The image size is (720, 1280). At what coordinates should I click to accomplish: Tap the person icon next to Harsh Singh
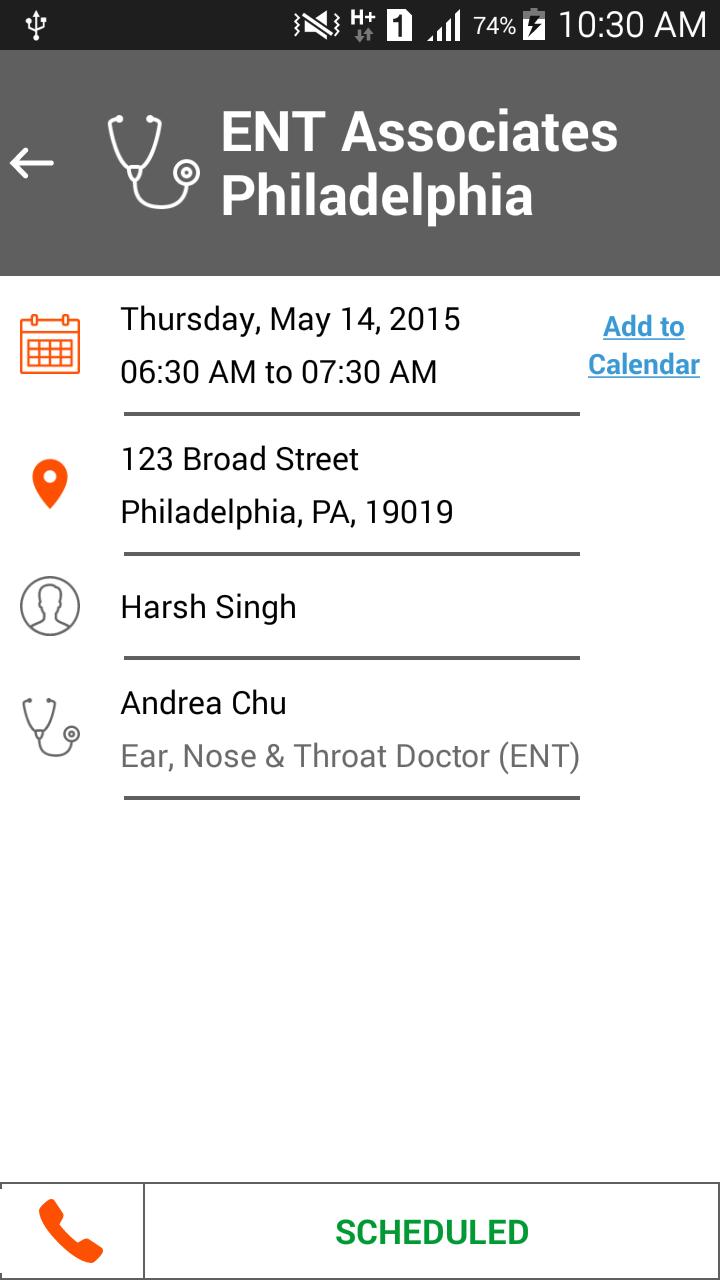pos(50,606)
